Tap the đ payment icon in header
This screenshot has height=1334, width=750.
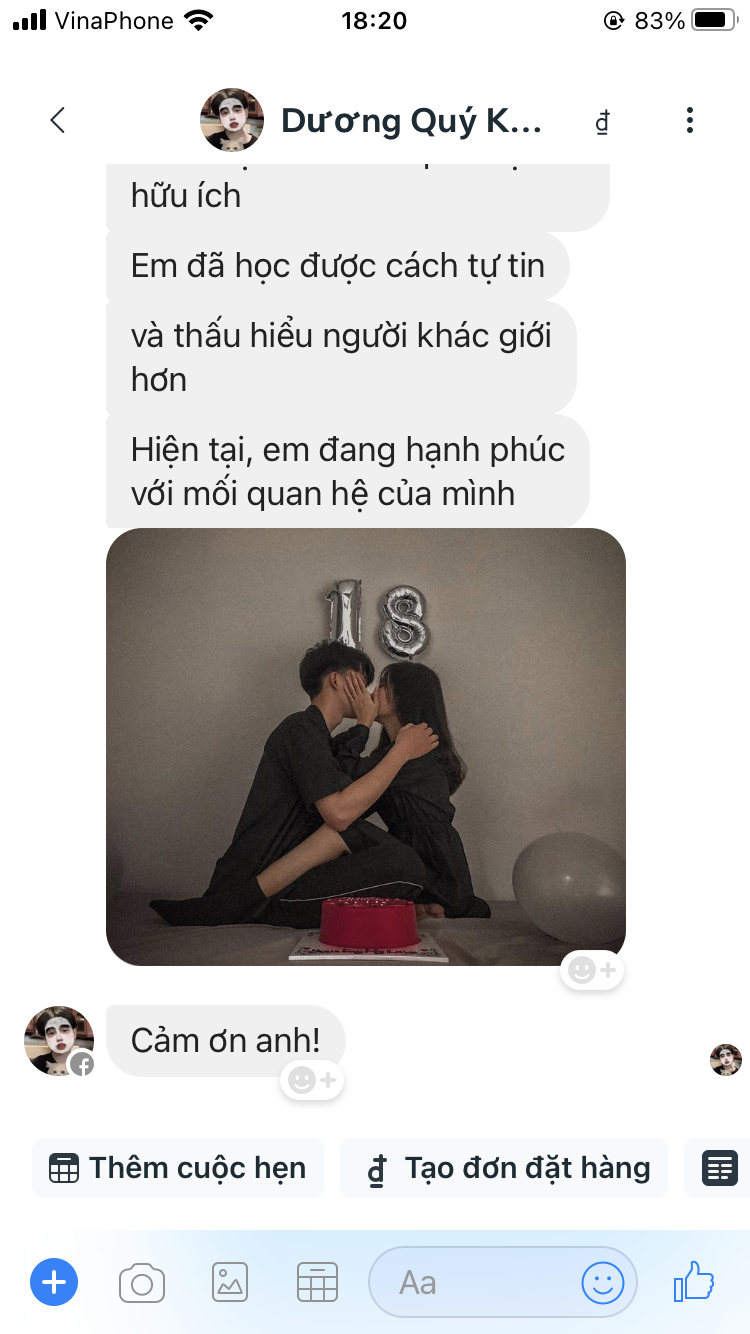pos(602,122)
